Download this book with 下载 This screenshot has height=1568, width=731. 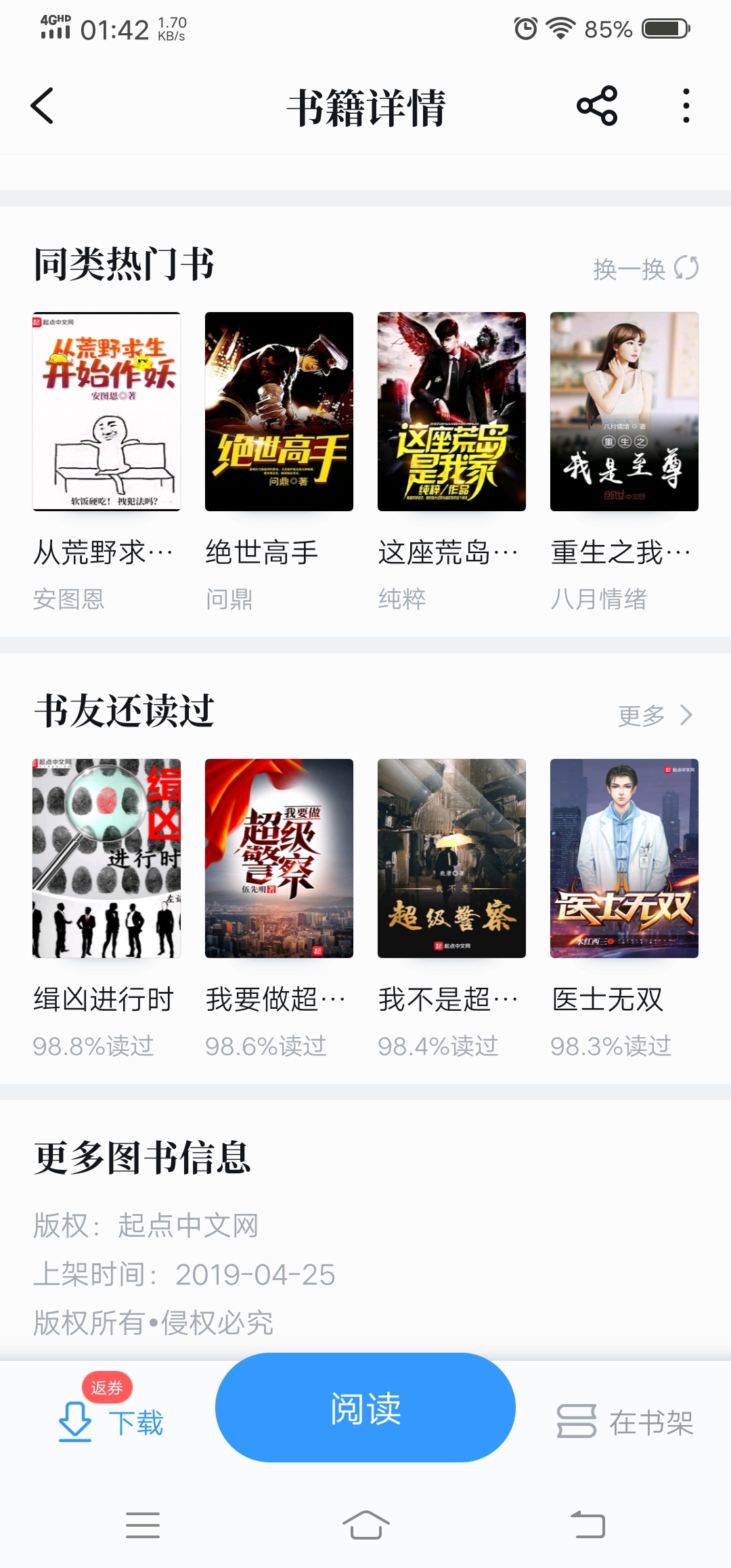[112, 1422]
